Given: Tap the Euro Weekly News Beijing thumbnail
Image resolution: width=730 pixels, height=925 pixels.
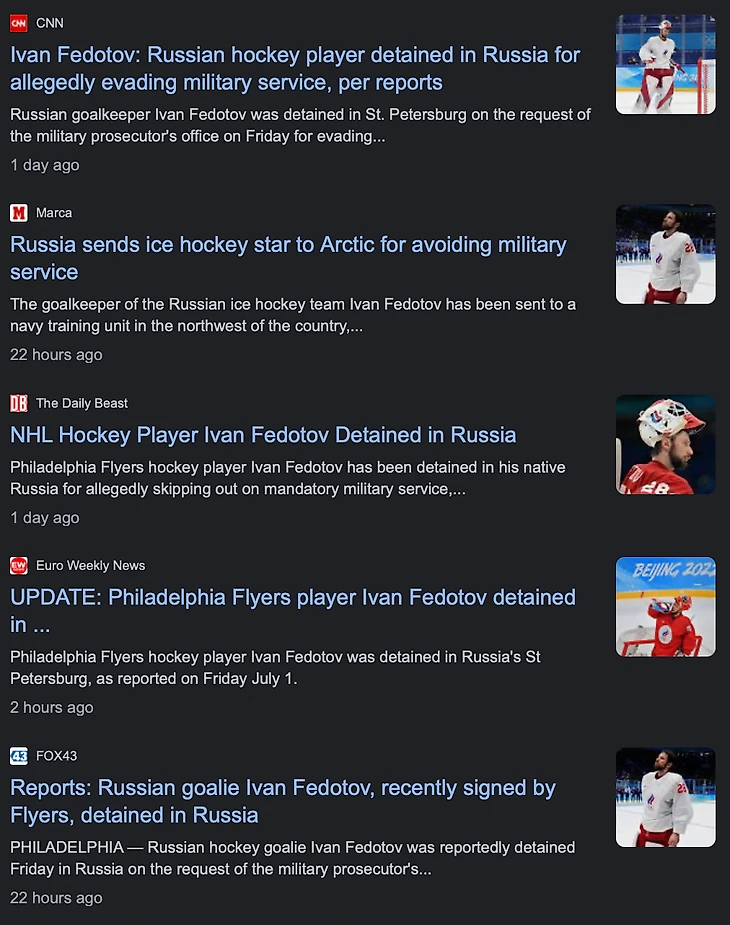Looking at the screenshot, I should coord(665,607).
